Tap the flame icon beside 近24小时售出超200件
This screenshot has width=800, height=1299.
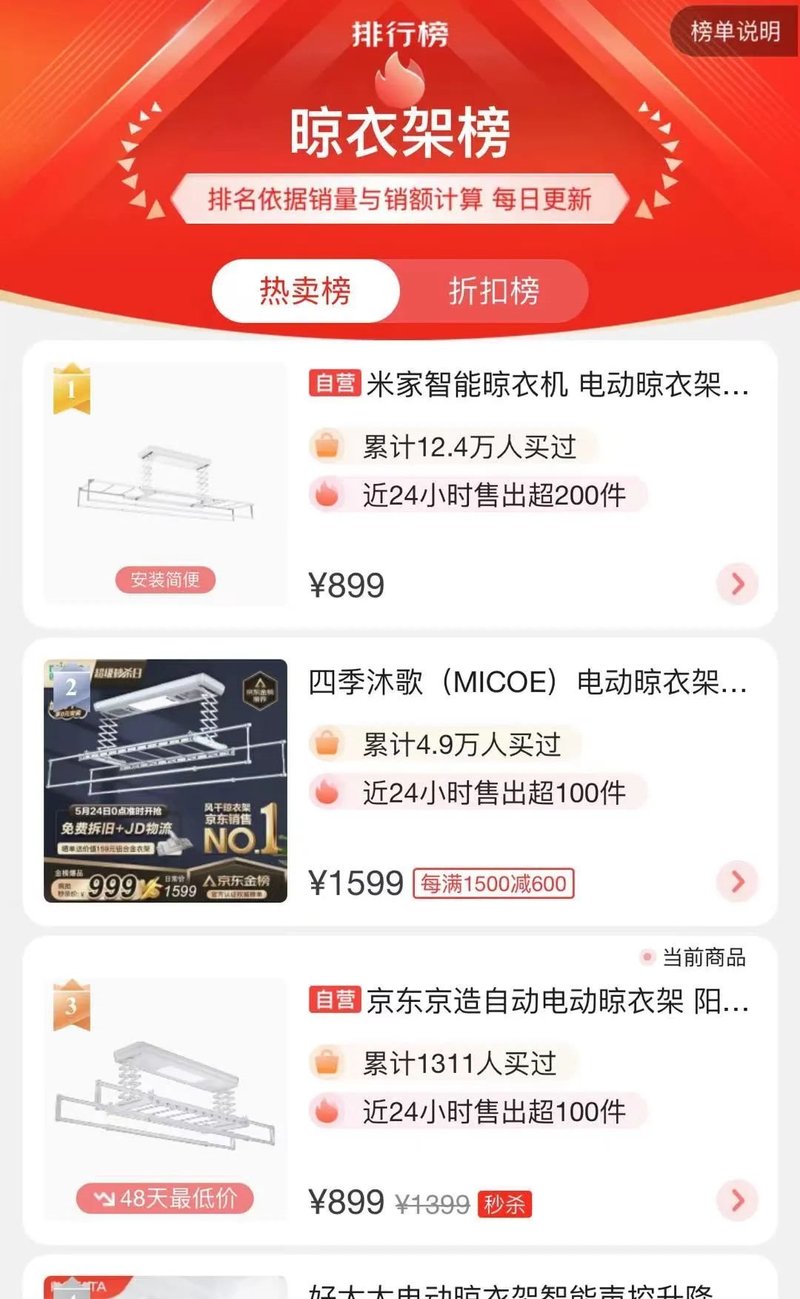tap(327, 496)
